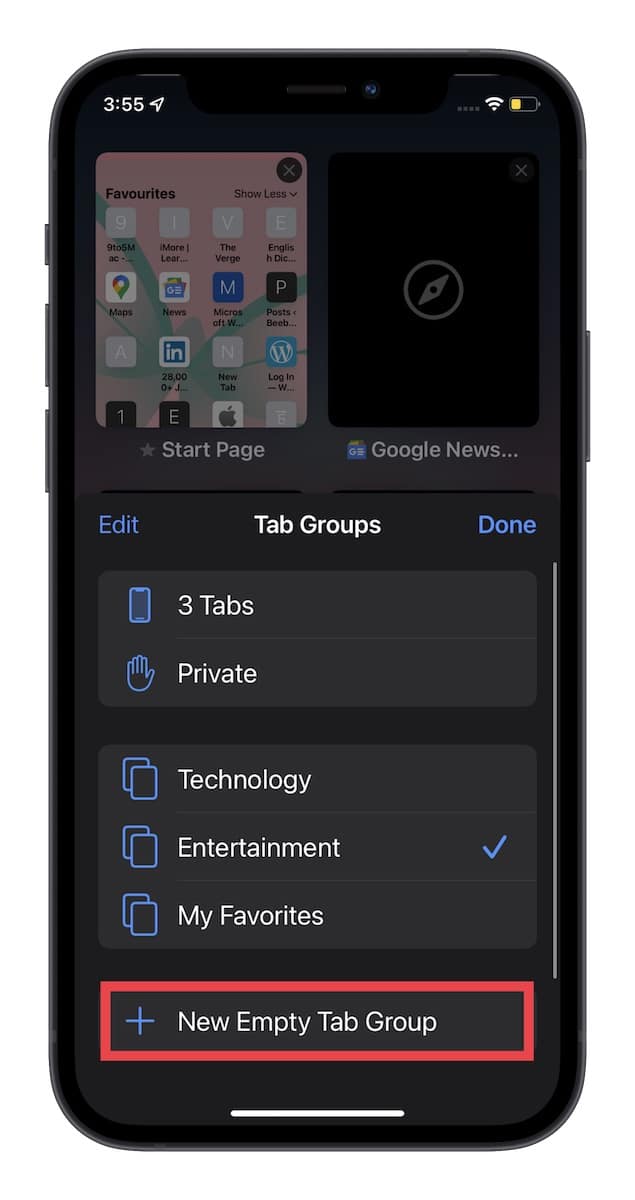The height and width of the screenshot is (1200, 635).
Task: Open the Google News tab thumbnail
Action: point(433,300)
